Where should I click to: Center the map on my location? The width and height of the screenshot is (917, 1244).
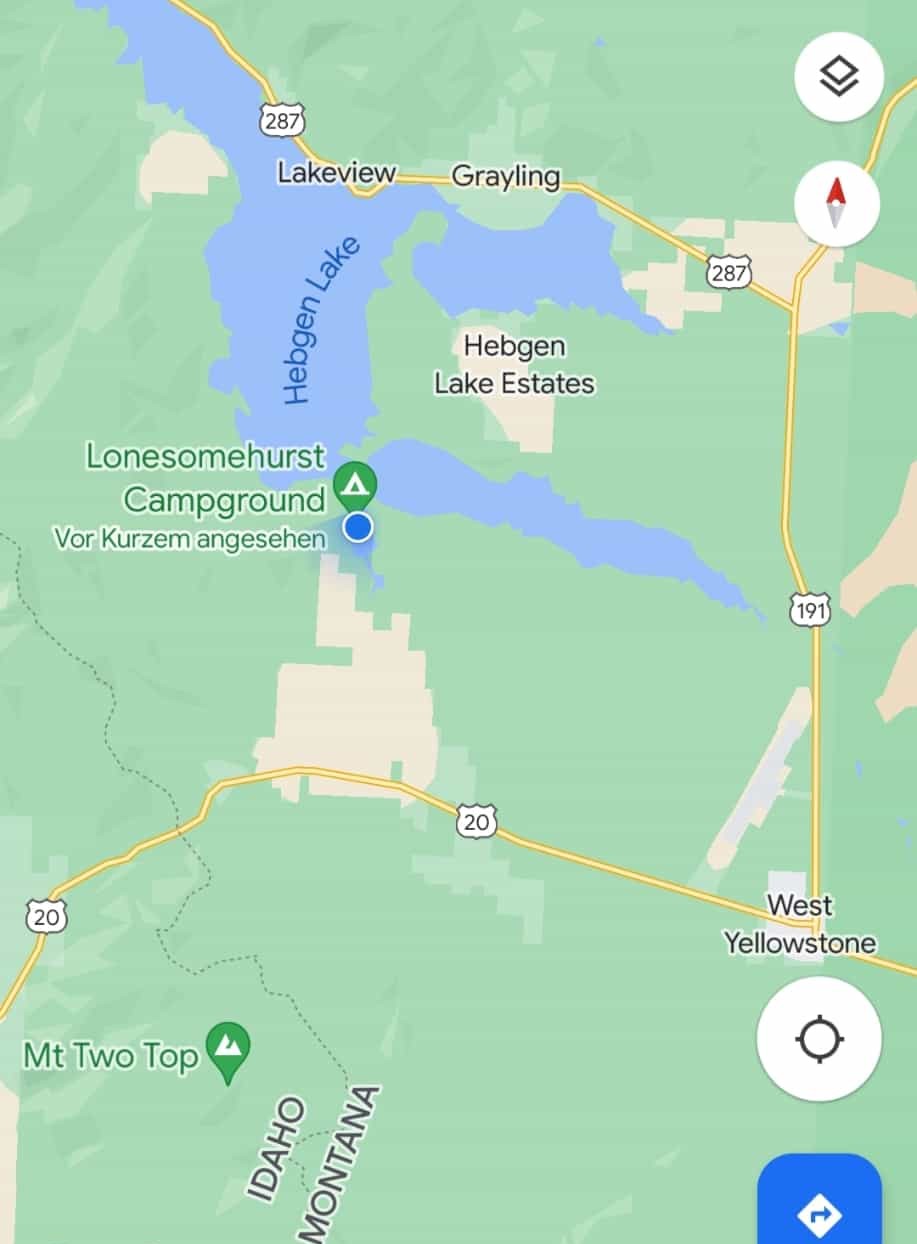[x=819, y=1039]
